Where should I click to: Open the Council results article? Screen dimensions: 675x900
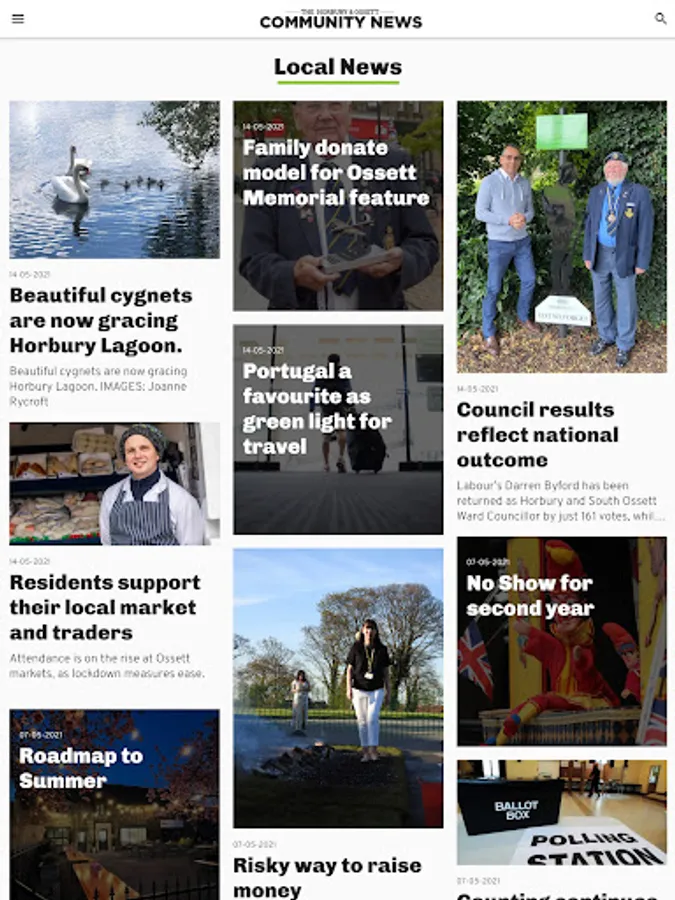pyautogui.click(x=537, y=434)
